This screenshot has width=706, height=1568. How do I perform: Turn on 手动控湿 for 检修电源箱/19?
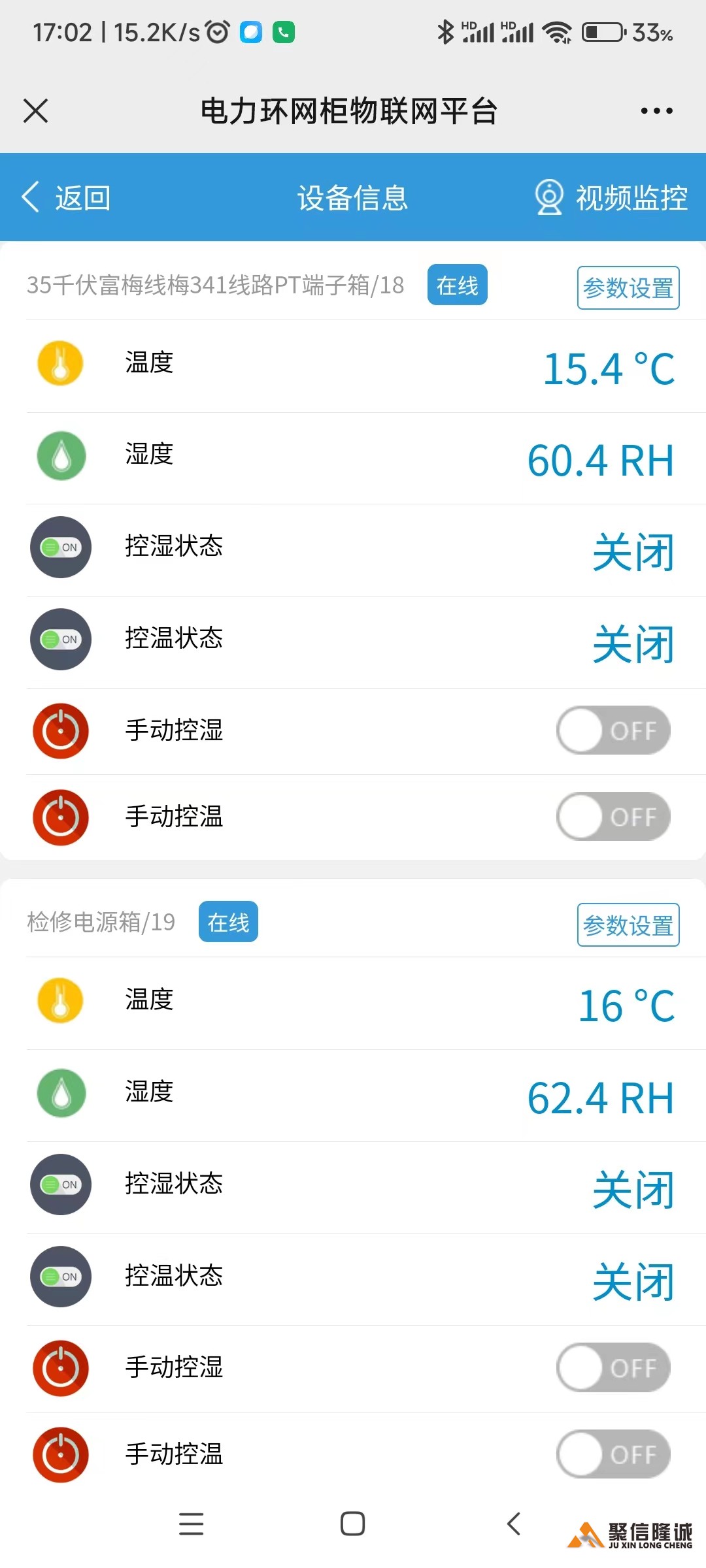coord(613,1367)
